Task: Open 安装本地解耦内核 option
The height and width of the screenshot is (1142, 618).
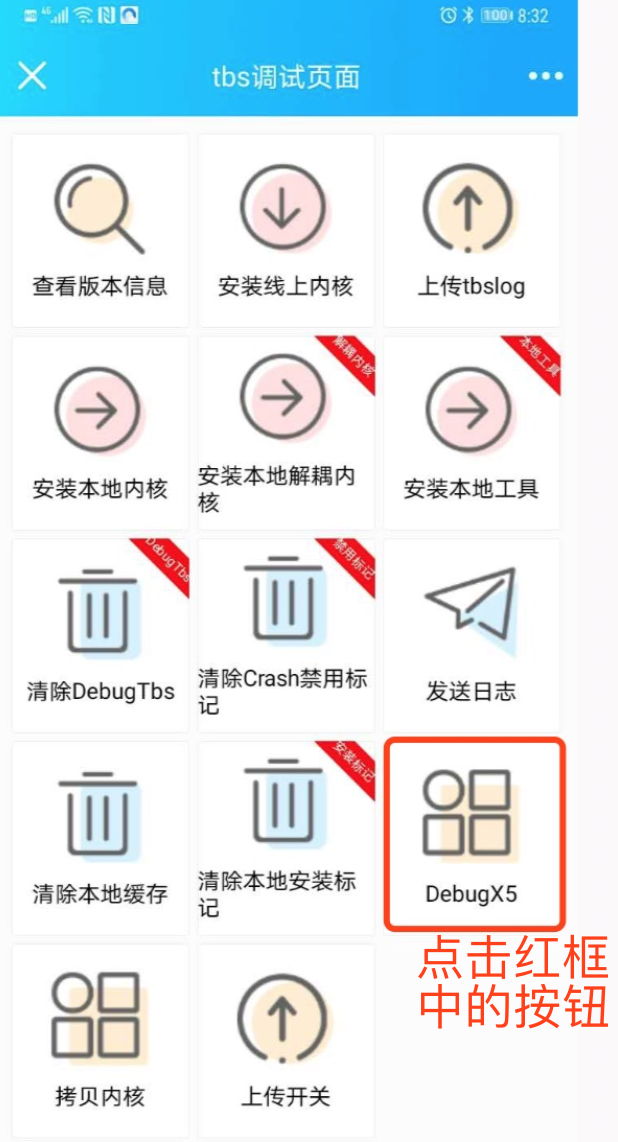Action: tap(285, 433)
